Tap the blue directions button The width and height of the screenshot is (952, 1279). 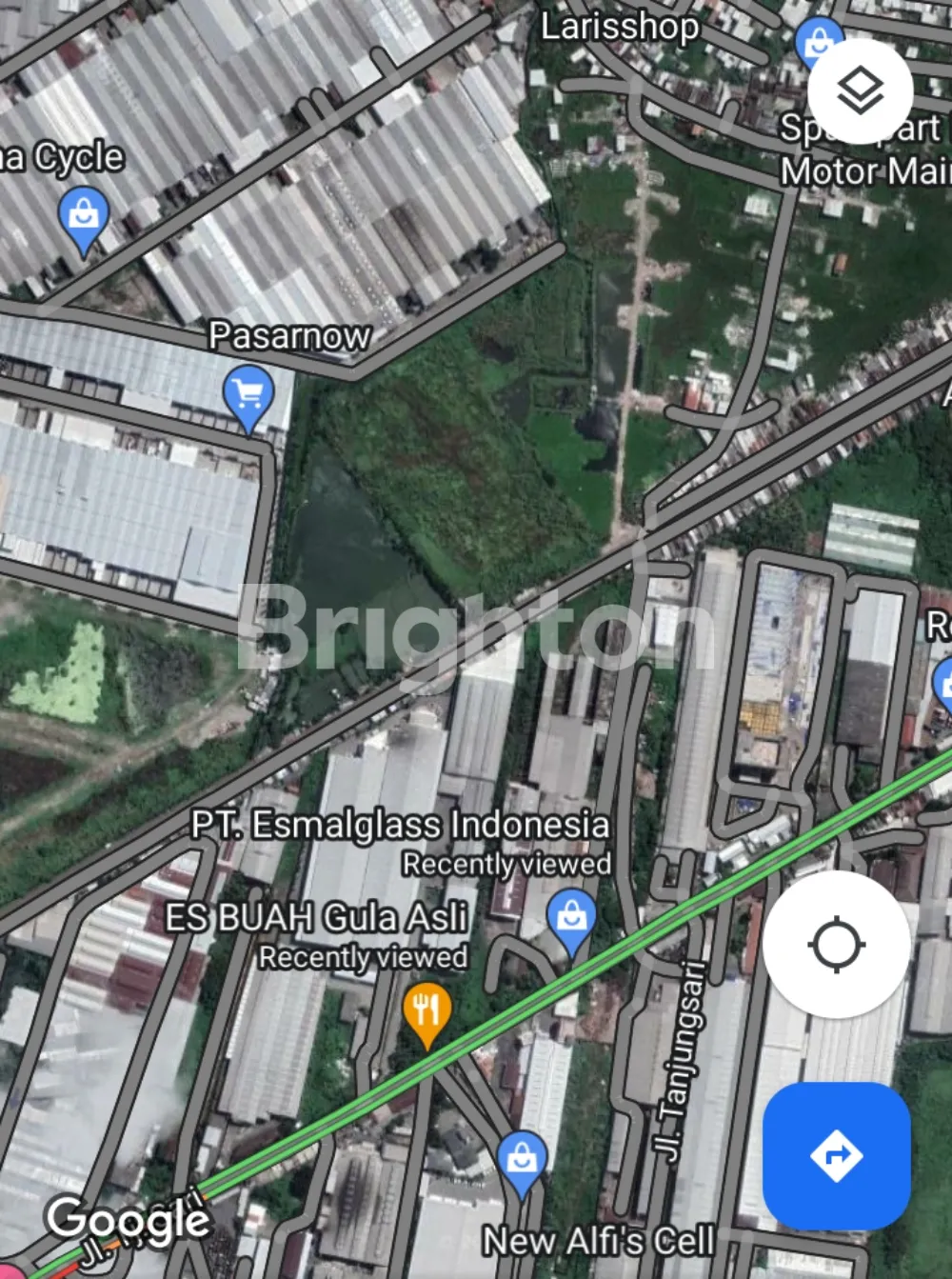(836, 1155)
